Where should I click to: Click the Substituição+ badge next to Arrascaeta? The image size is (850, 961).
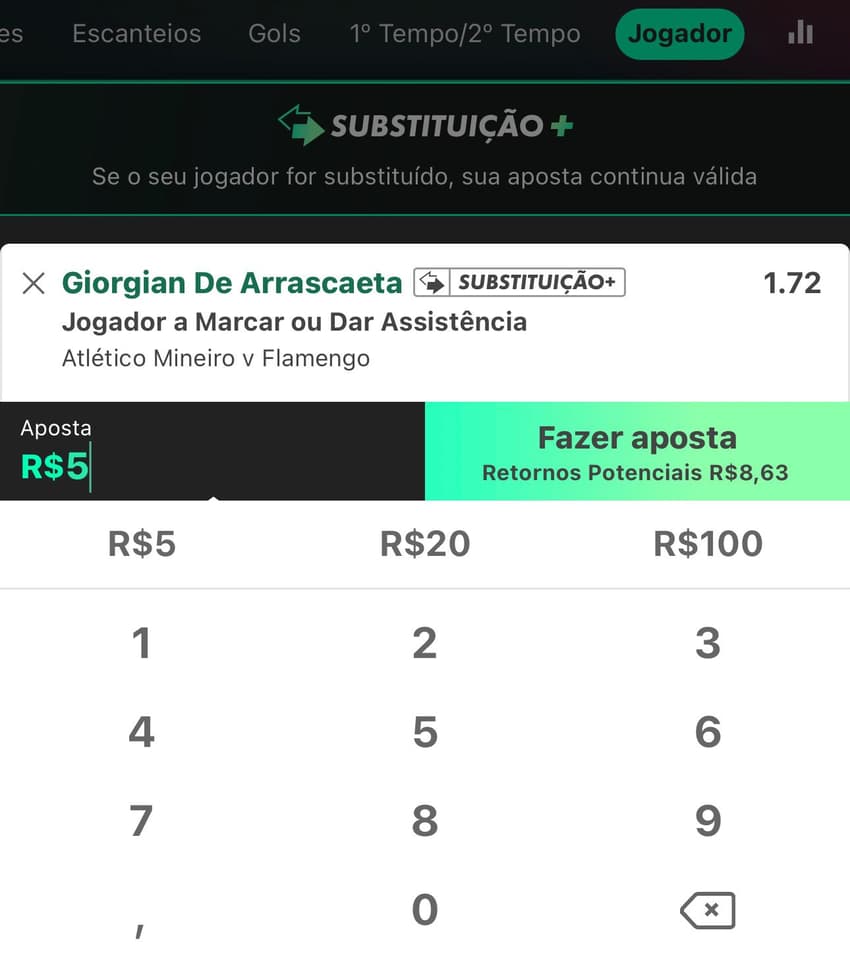click(519, 283)
